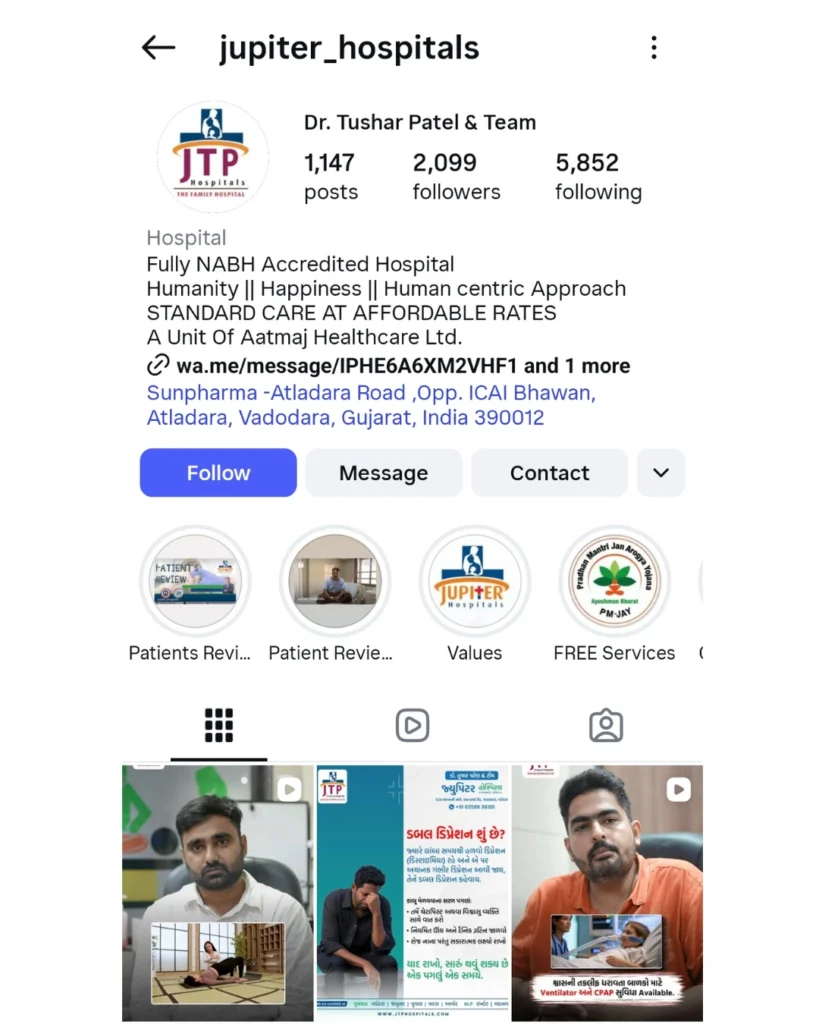Go back using the arrow

click(x=158, y=47)
